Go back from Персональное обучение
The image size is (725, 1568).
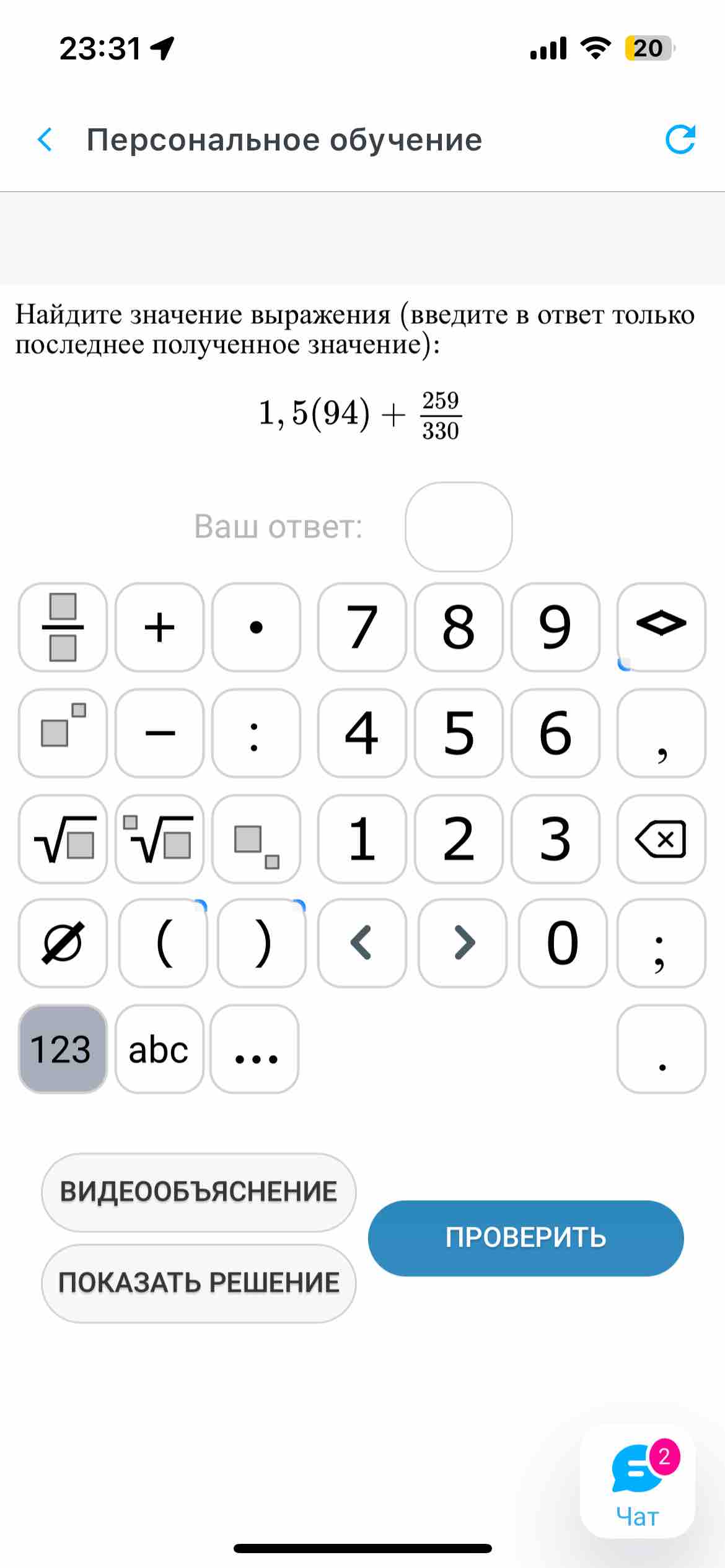coord(45,140)
